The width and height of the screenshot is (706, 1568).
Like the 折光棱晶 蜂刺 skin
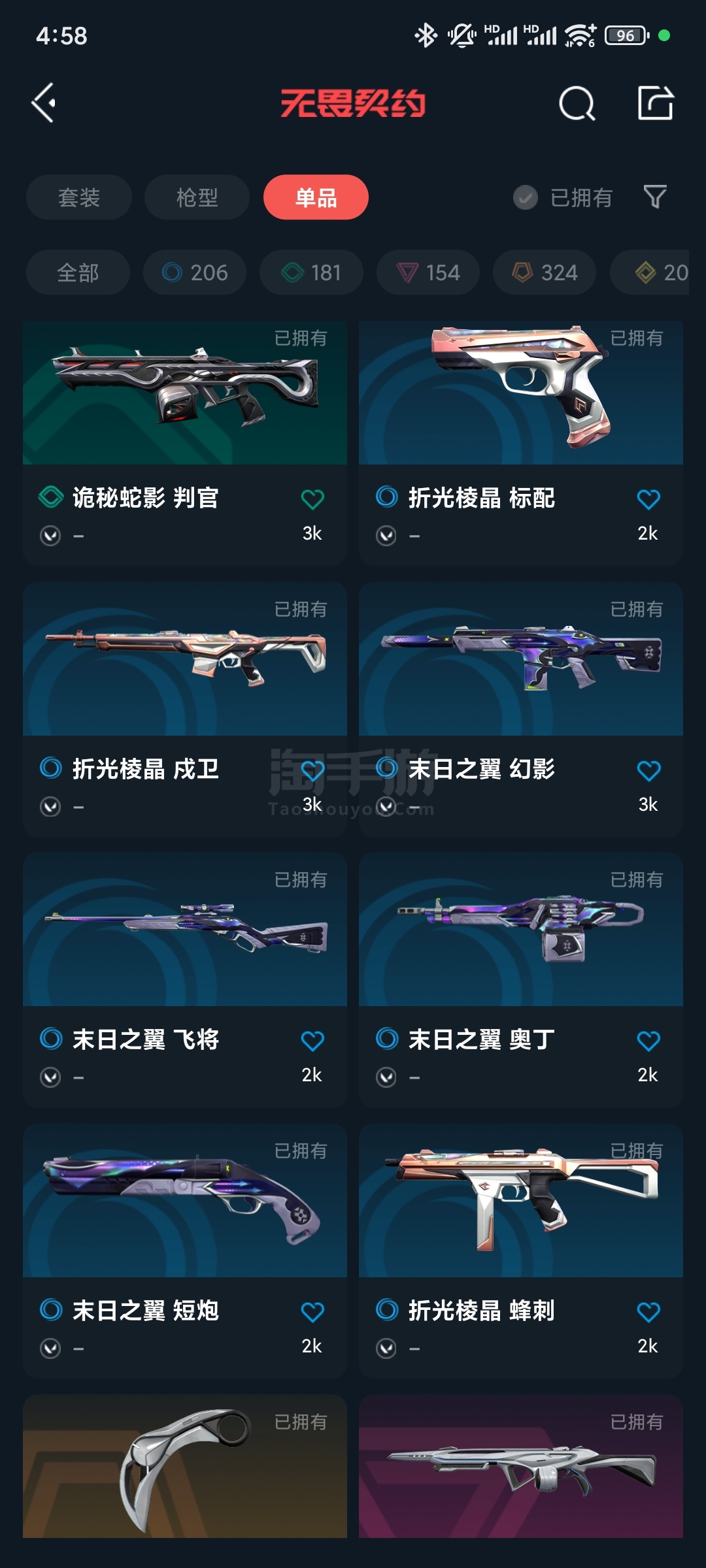pos(648,1312)
